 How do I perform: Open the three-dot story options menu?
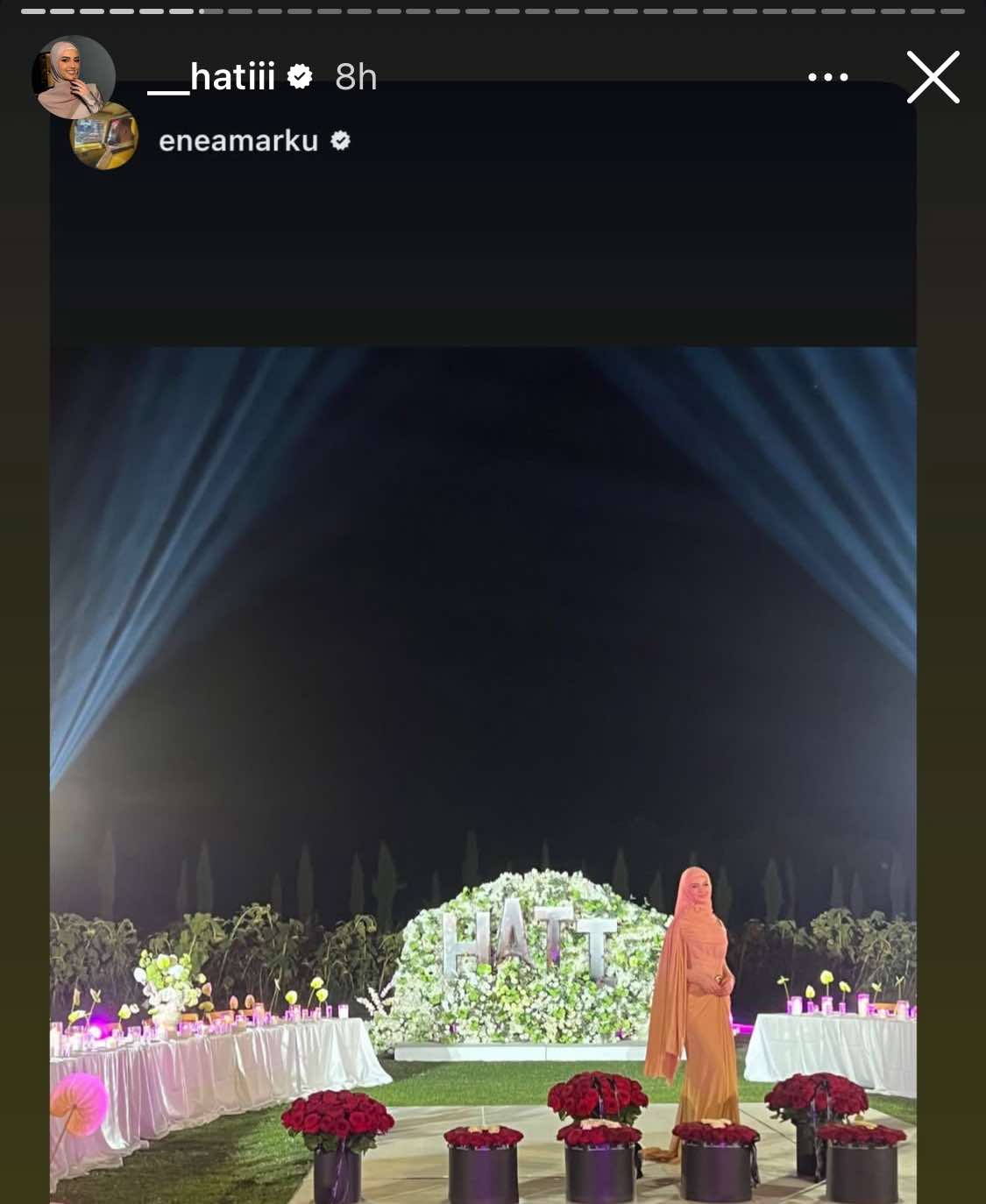pos(827,77)
